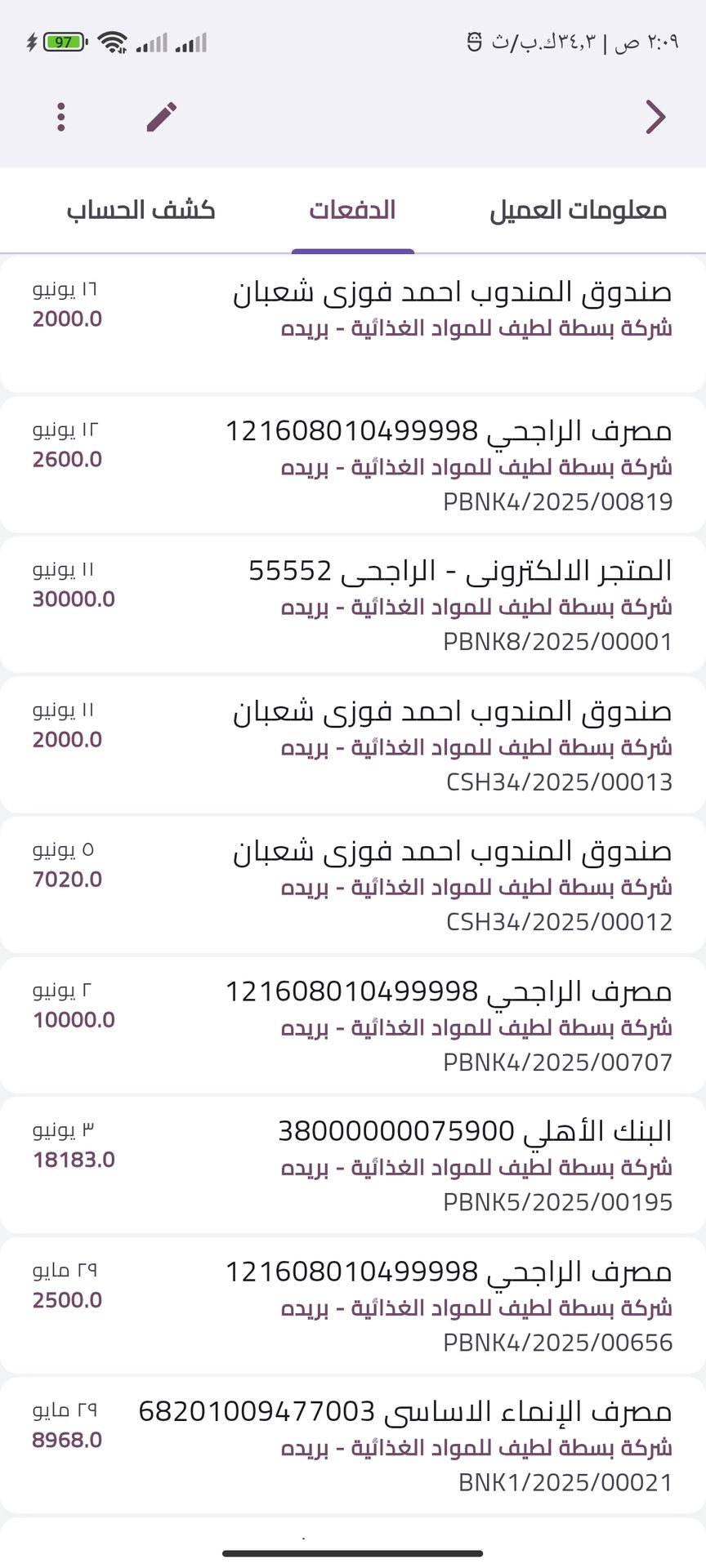This screenshot has height=1568, width=706.
Task: Select the الدفعات tab
Action: click(x=352, y=211)
